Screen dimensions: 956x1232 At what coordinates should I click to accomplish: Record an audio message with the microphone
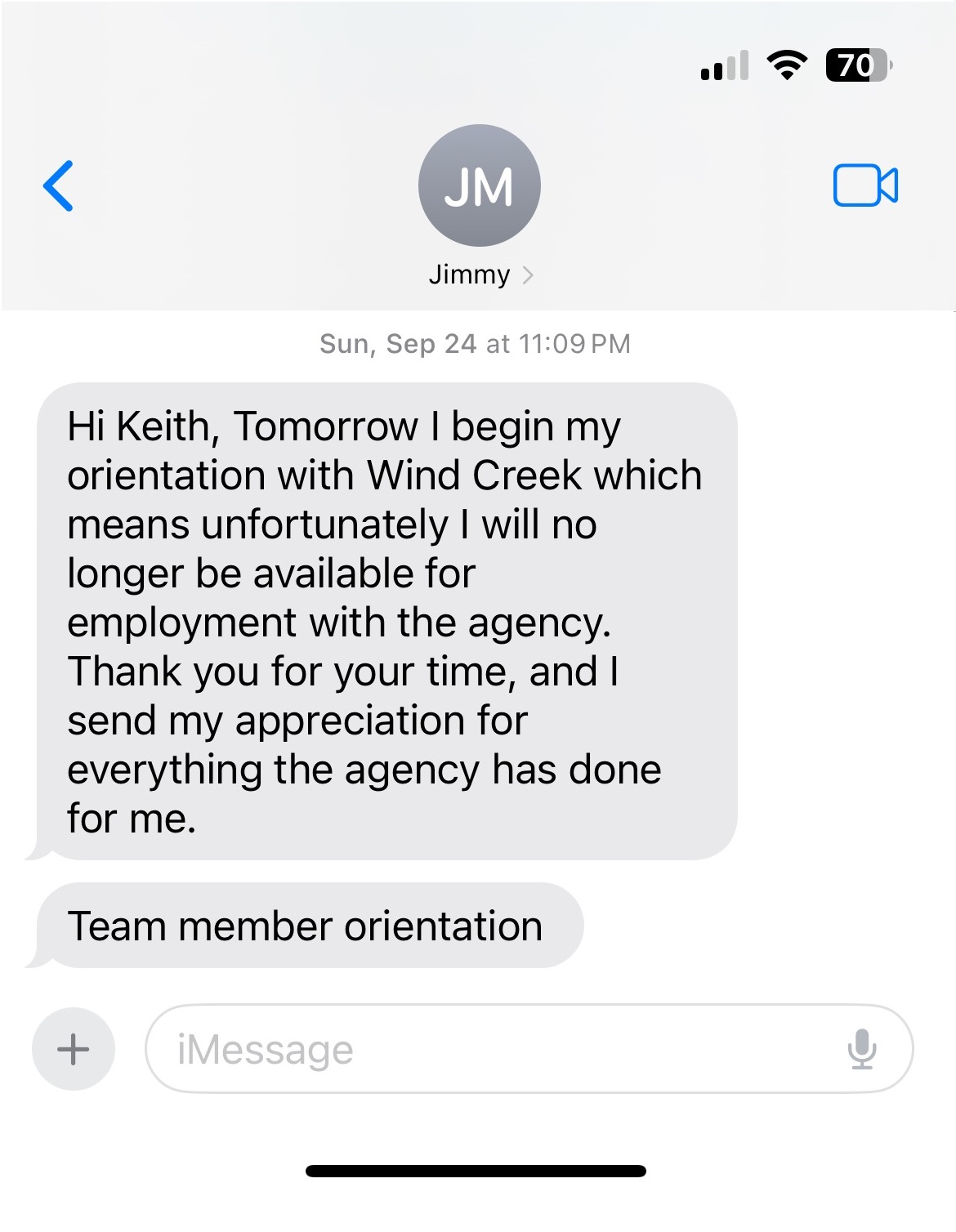pyautogui.click(x=862, y=1049)
